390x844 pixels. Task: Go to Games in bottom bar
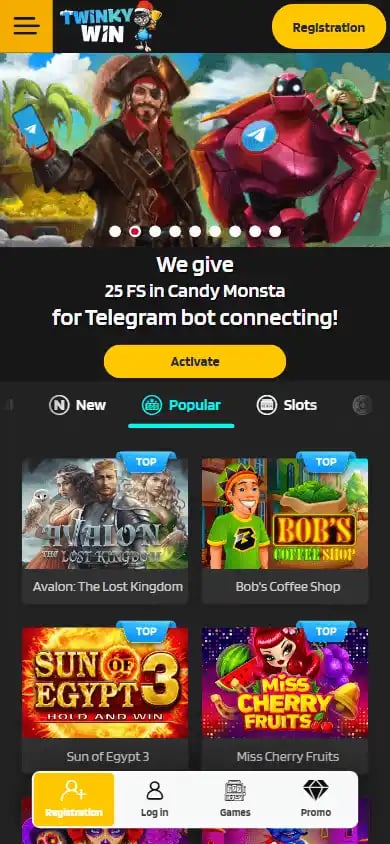click(x=235, y=799)
